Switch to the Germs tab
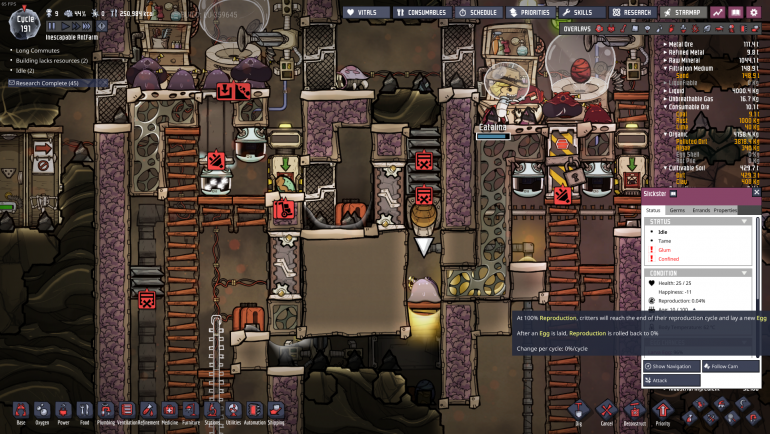The height and width of the screenshot is (434, 770). 677,210
